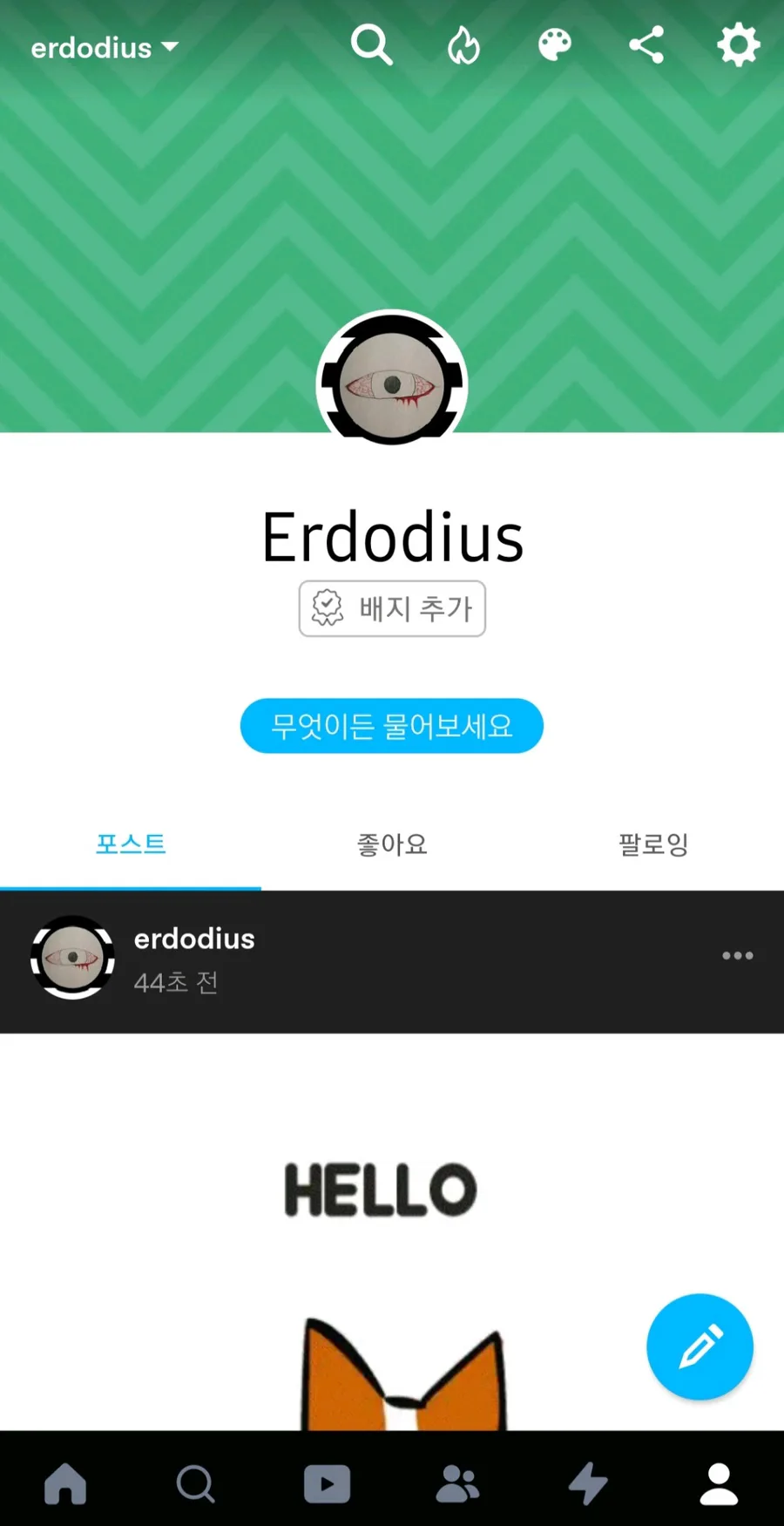This screenshot has width=784, height=1526.
Task: Open the Explore tab with magnifier icon
Action: pyautogui.click(x=196, y=1483)
